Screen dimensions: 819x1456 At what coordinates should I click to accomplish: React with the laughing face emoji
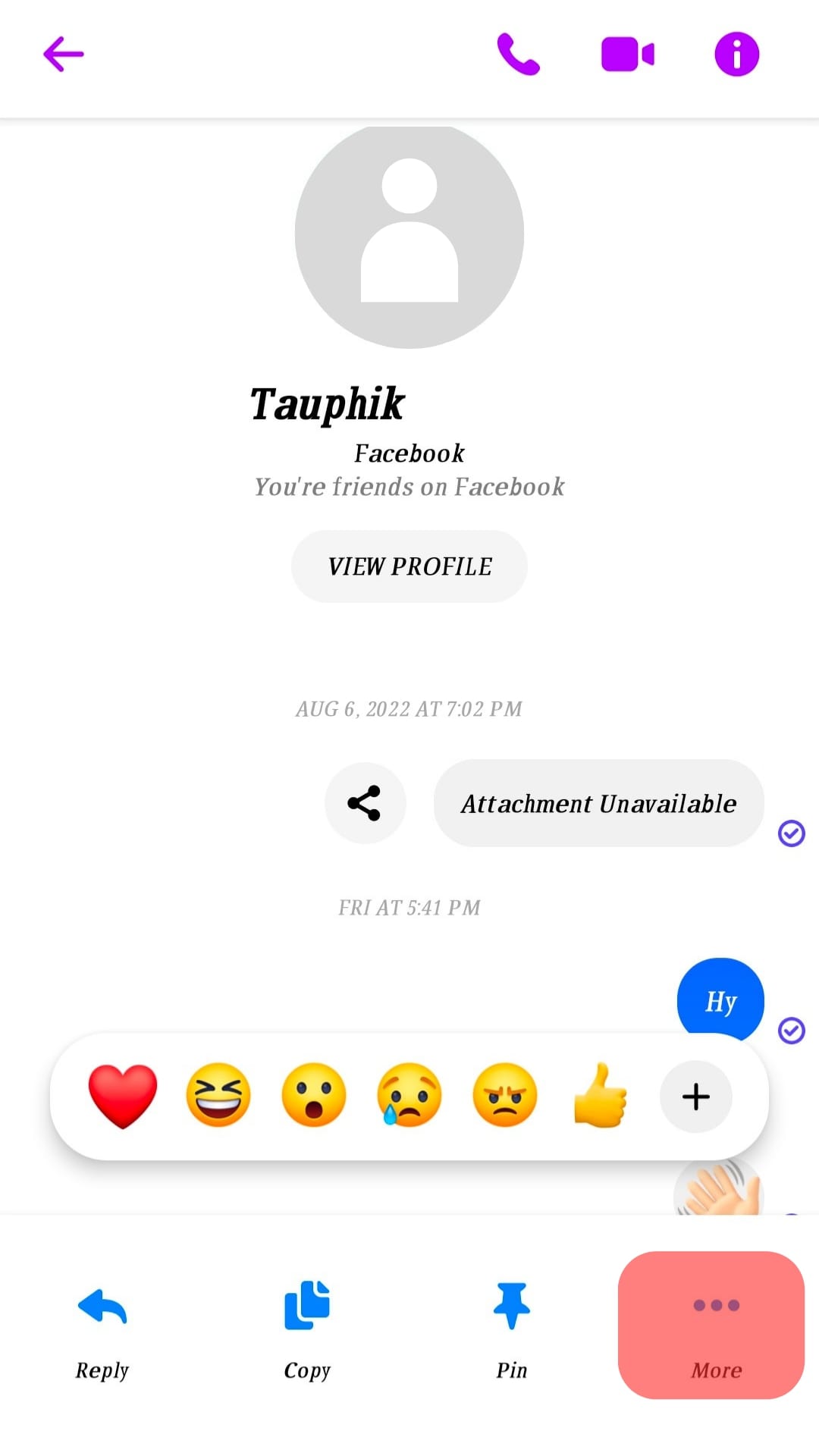pyautogui.click(x=218, y=1096)
